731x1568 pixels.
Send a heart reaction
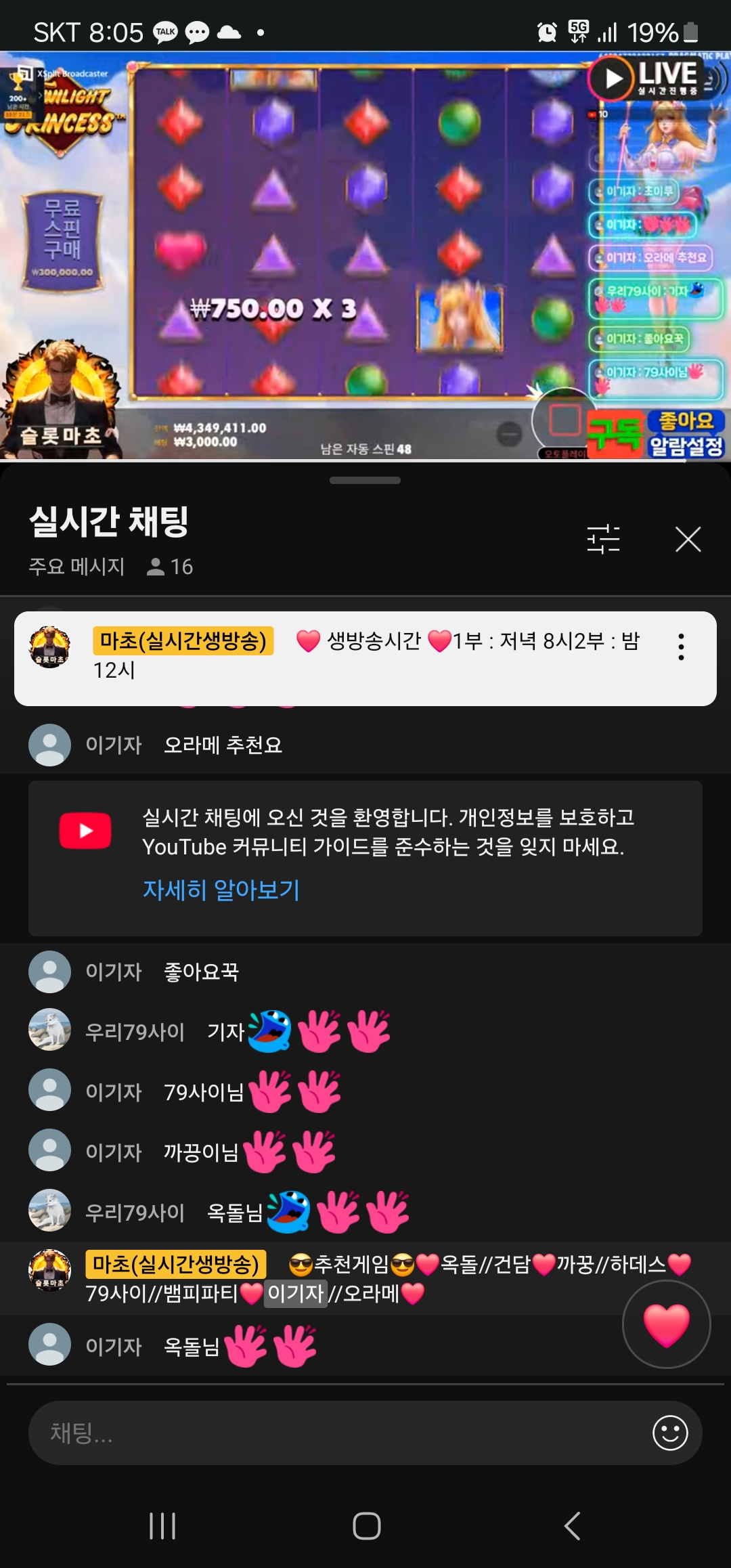[x=666, y=1324]
